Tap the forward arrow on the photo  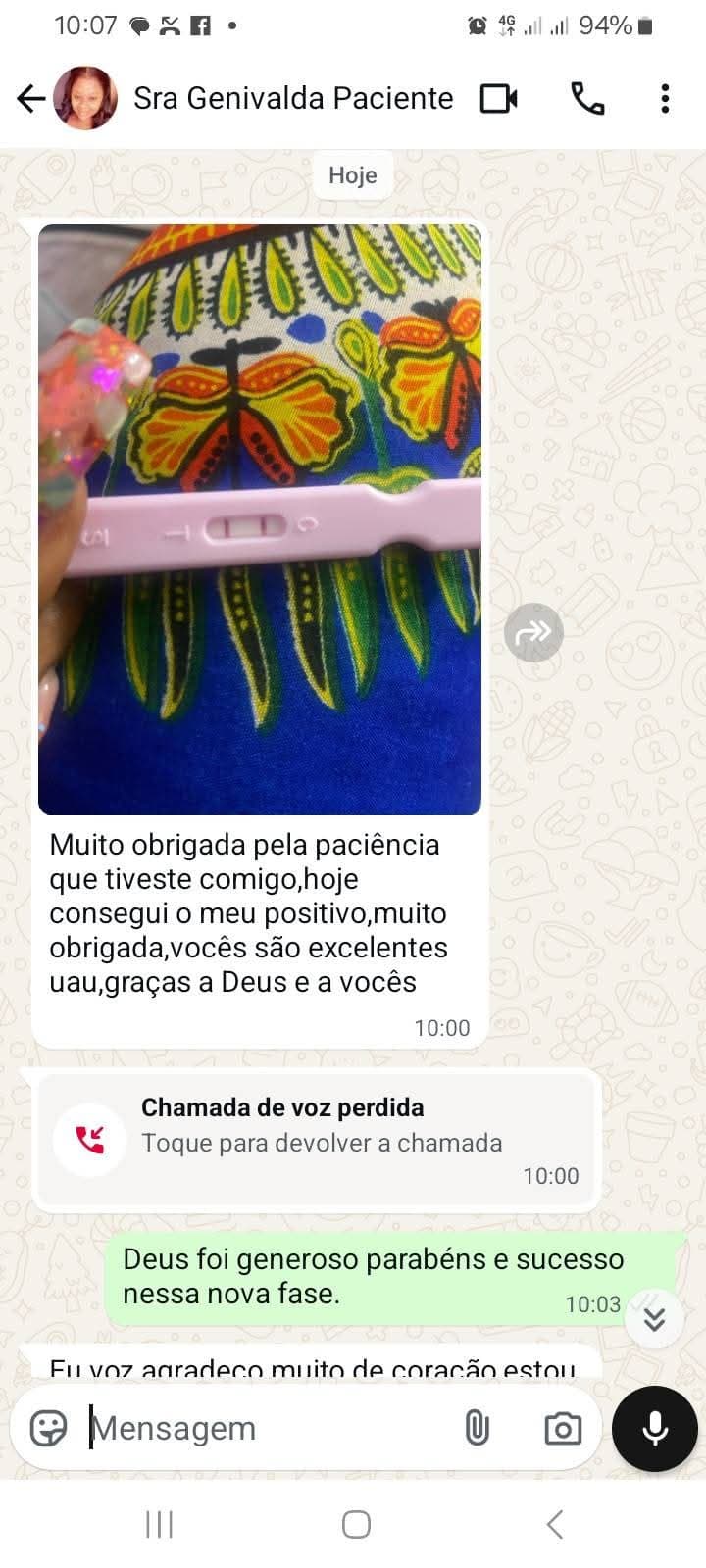(x=533, y=632)
